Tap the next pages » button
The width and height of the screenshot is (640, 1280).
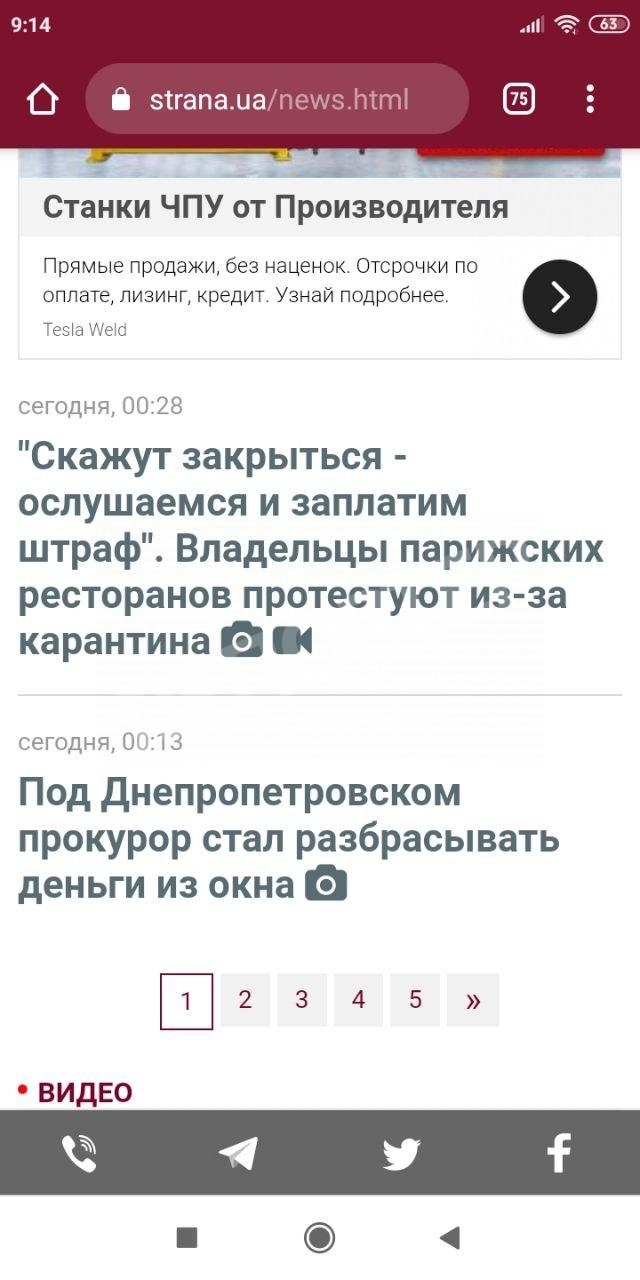click(x=473, y=1000)
